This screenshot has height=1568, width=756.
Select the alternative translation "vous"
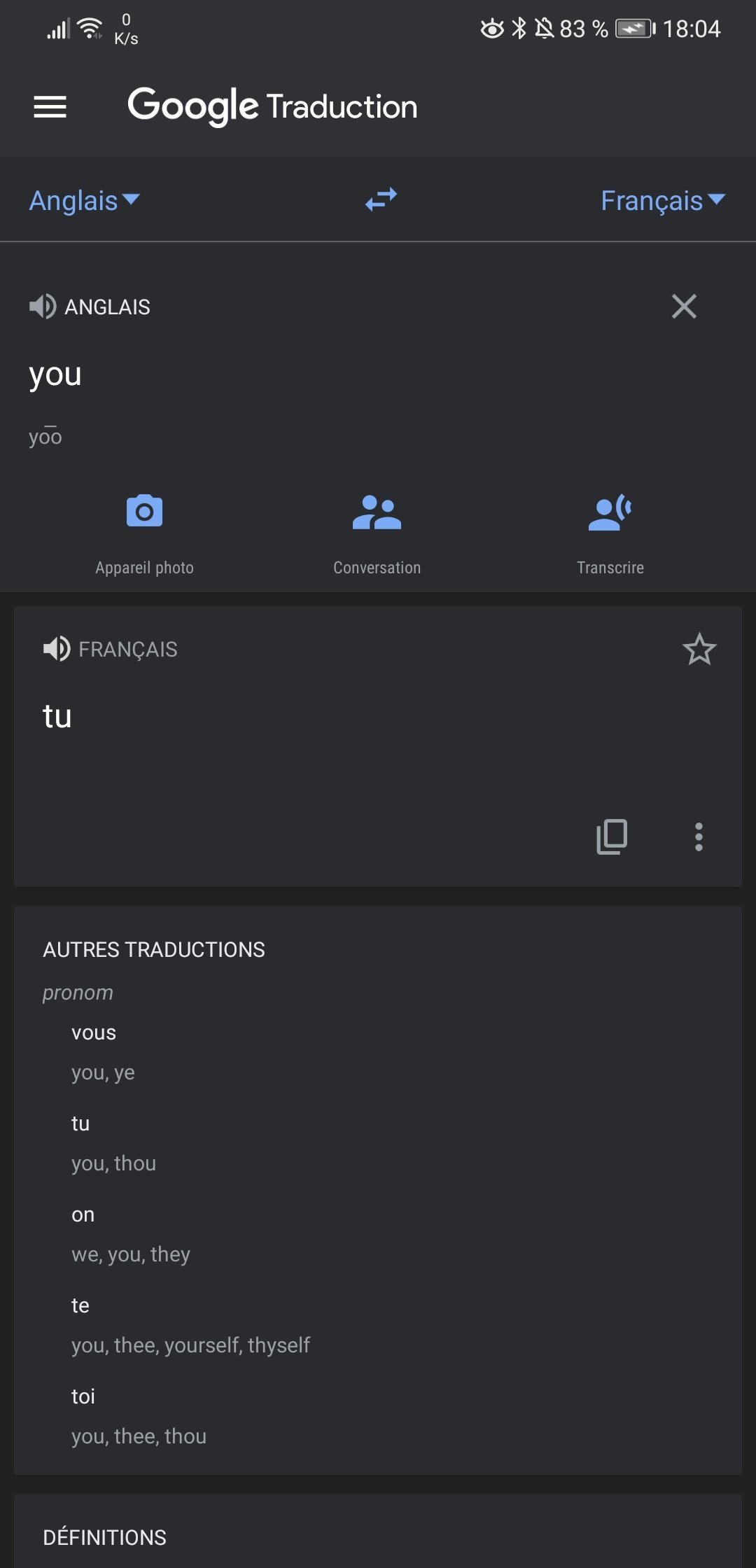(94, 1032)
